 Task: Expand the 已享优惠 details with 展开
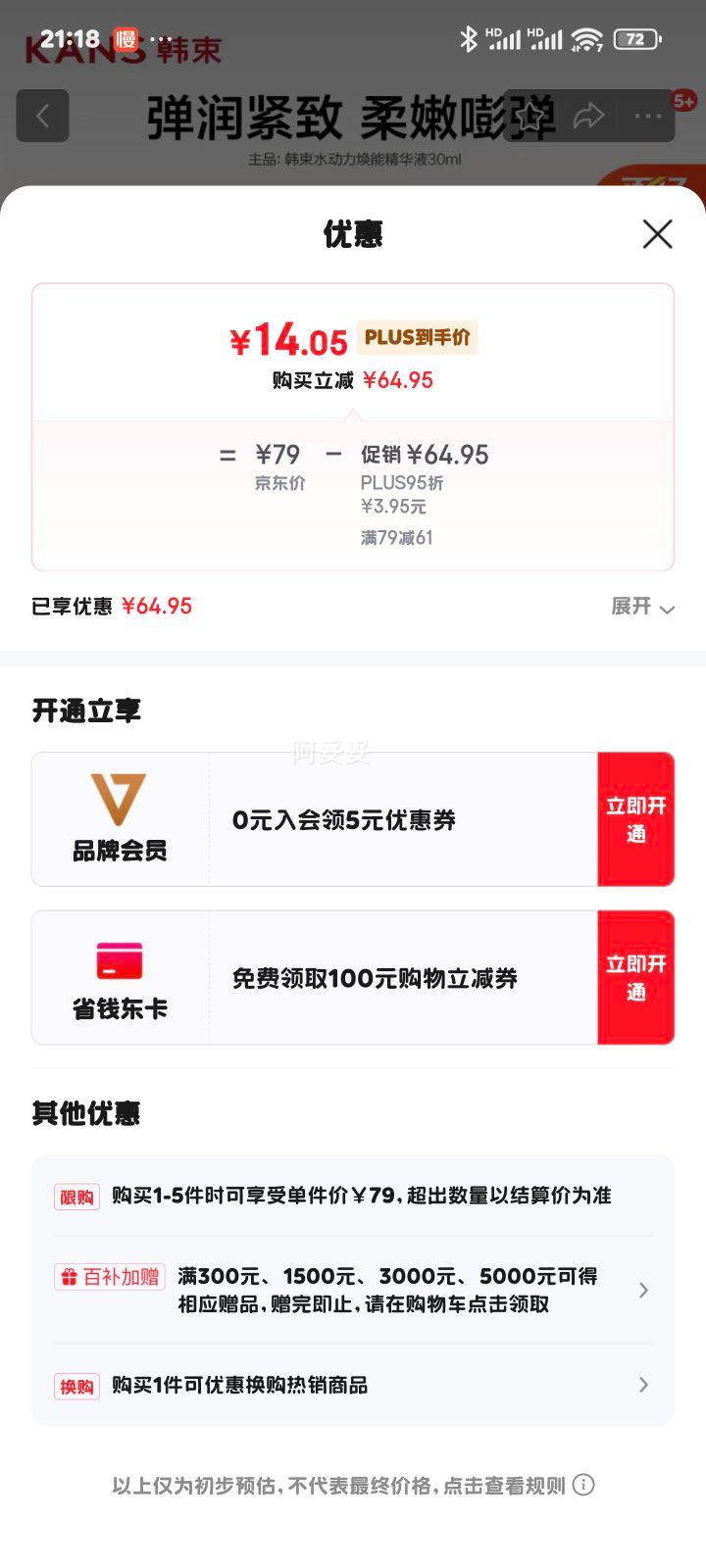[x=643, y=607]
